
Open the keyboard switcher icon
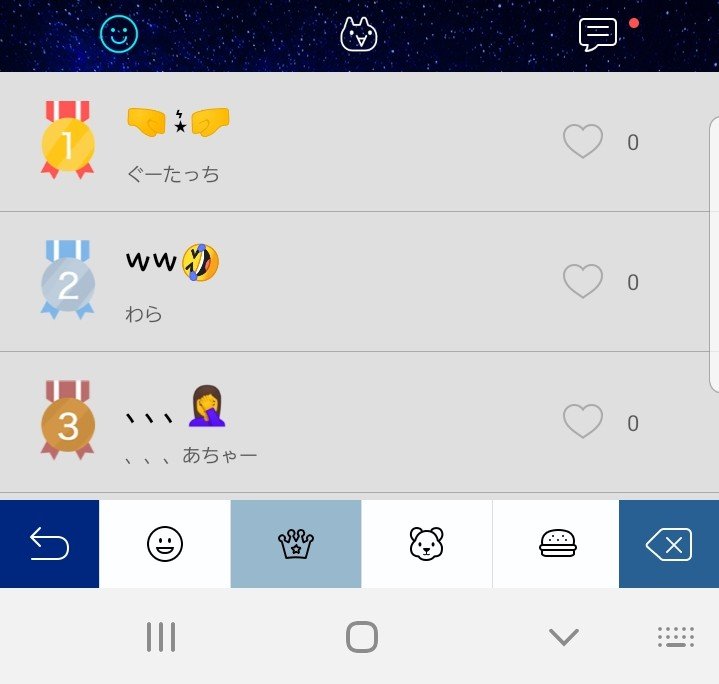(676, 637)
